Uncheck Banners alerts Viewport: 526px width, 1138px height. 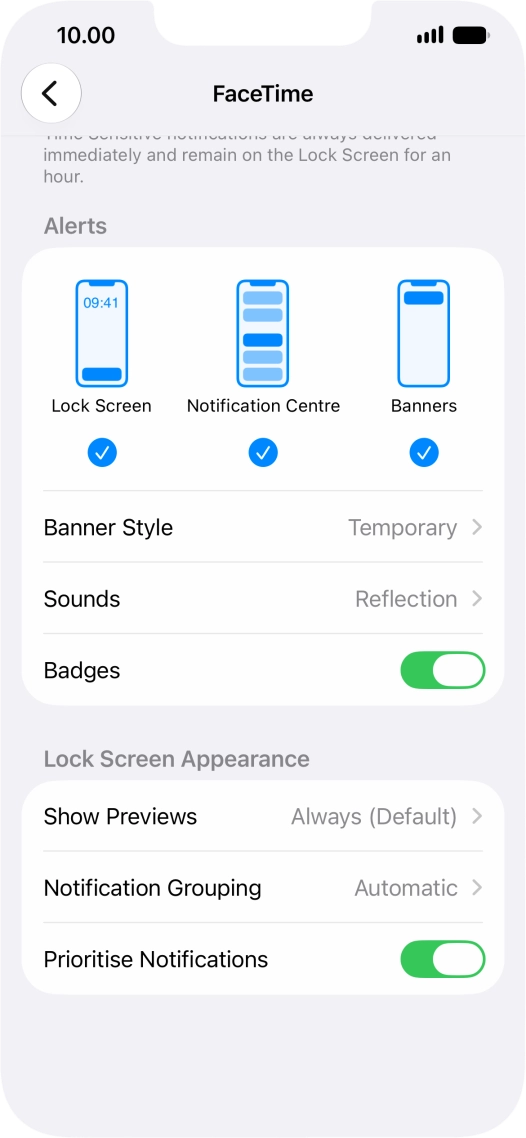pos(424,454)
